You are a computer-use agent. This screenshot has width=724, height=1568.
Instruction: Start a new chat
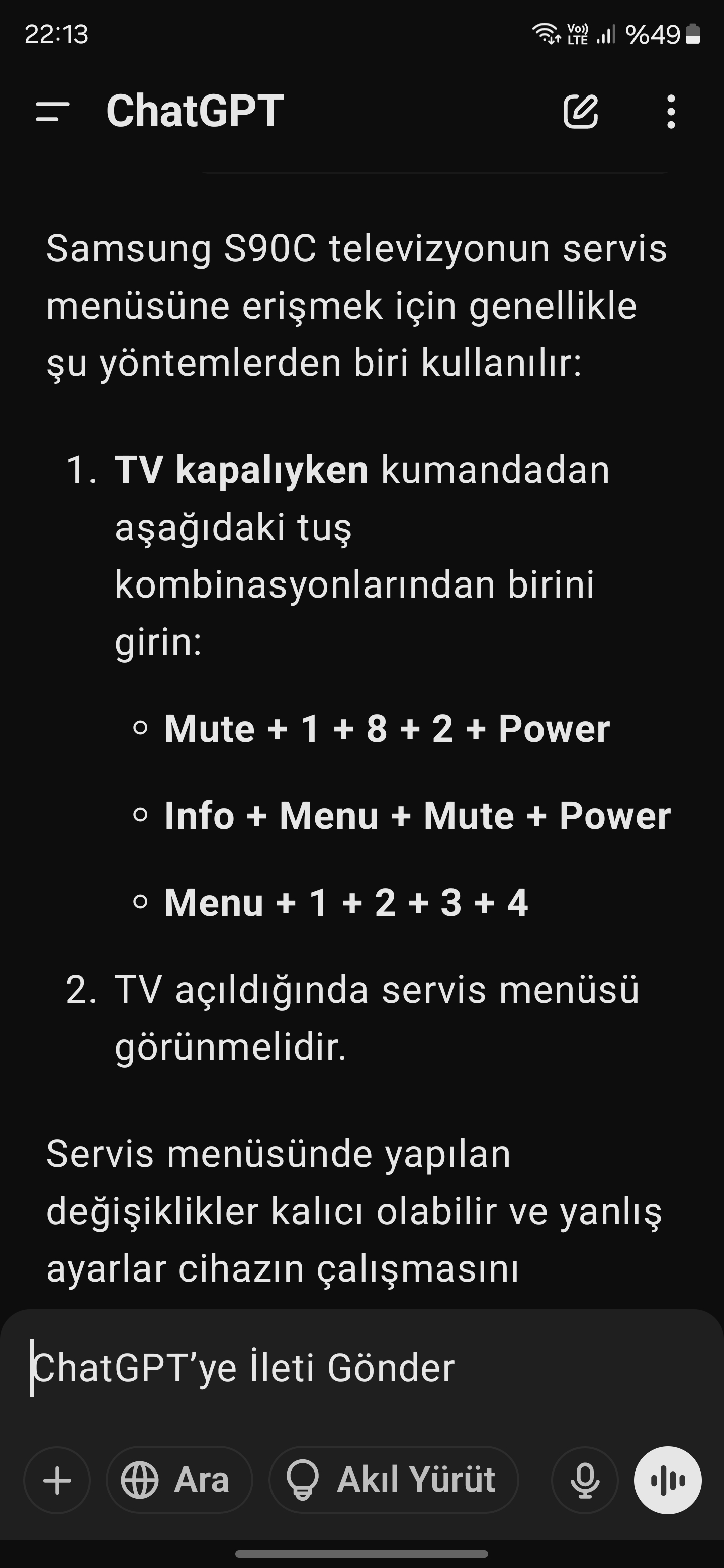[580, 112]
